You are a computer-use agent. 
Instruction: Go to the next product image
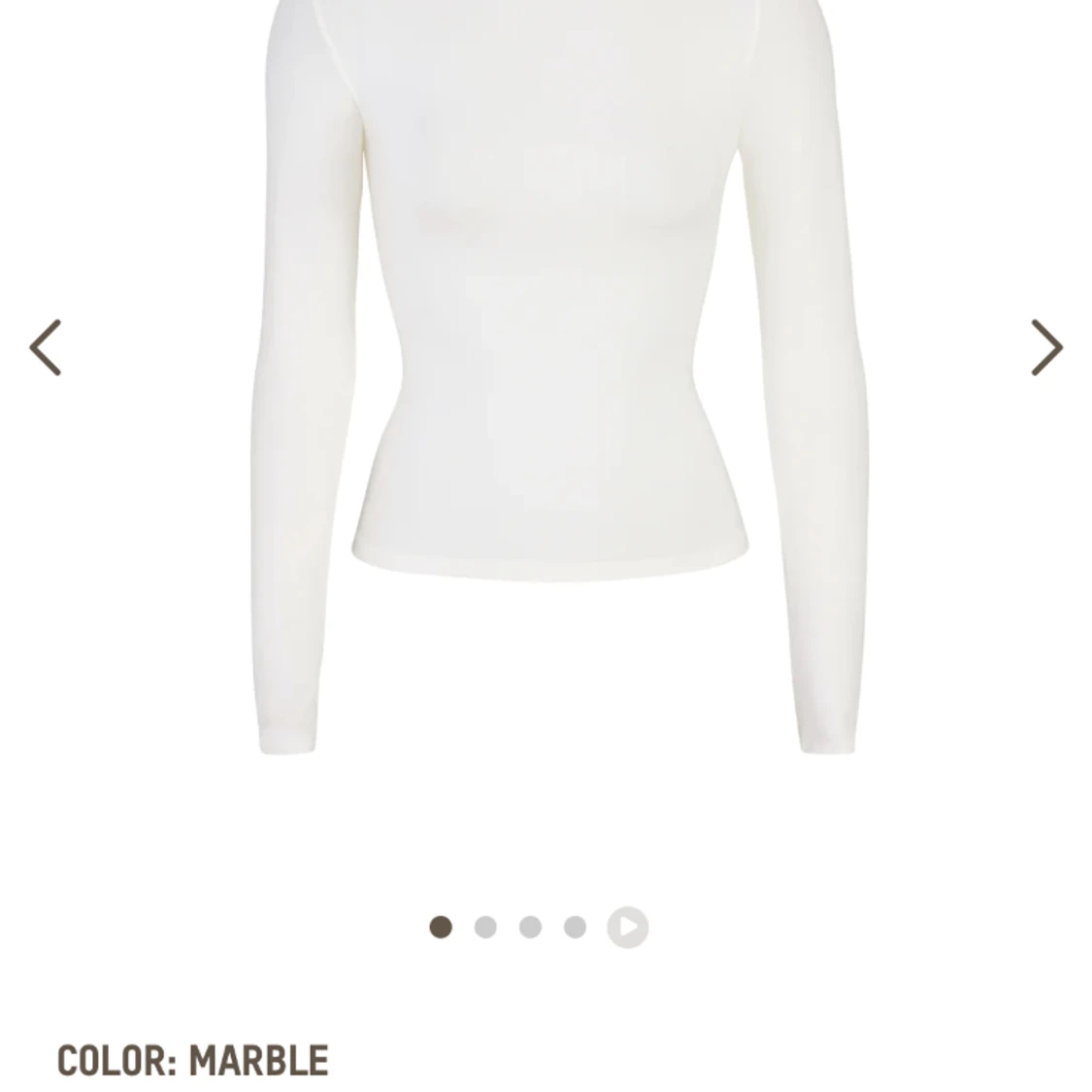point(1046,347)
